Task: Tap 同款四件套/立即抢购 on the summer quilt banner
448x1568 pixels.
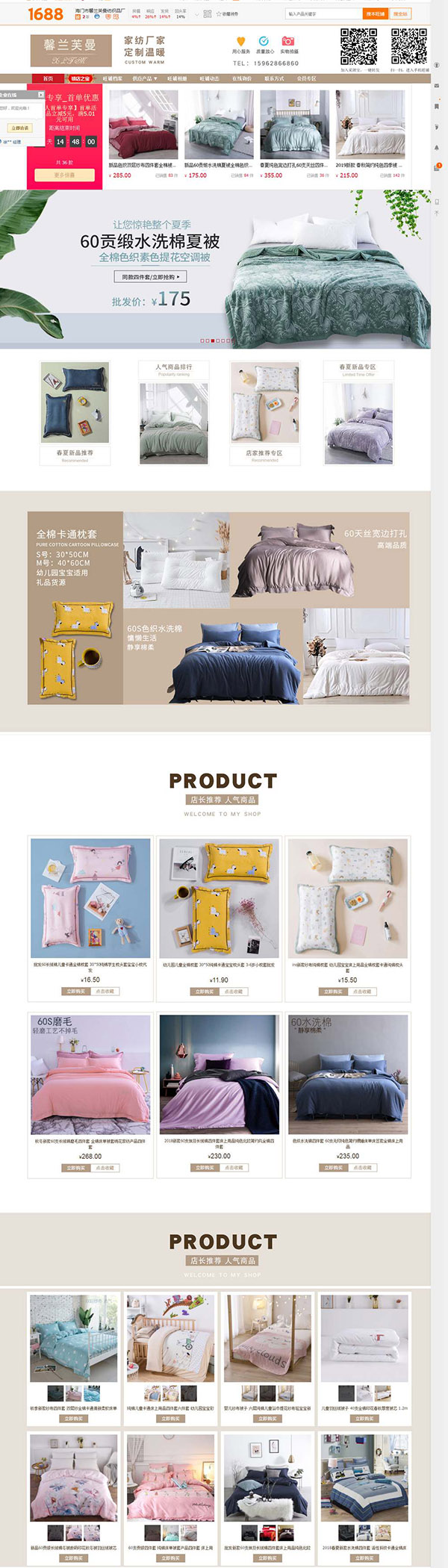Action: click(x=150, y=277)
